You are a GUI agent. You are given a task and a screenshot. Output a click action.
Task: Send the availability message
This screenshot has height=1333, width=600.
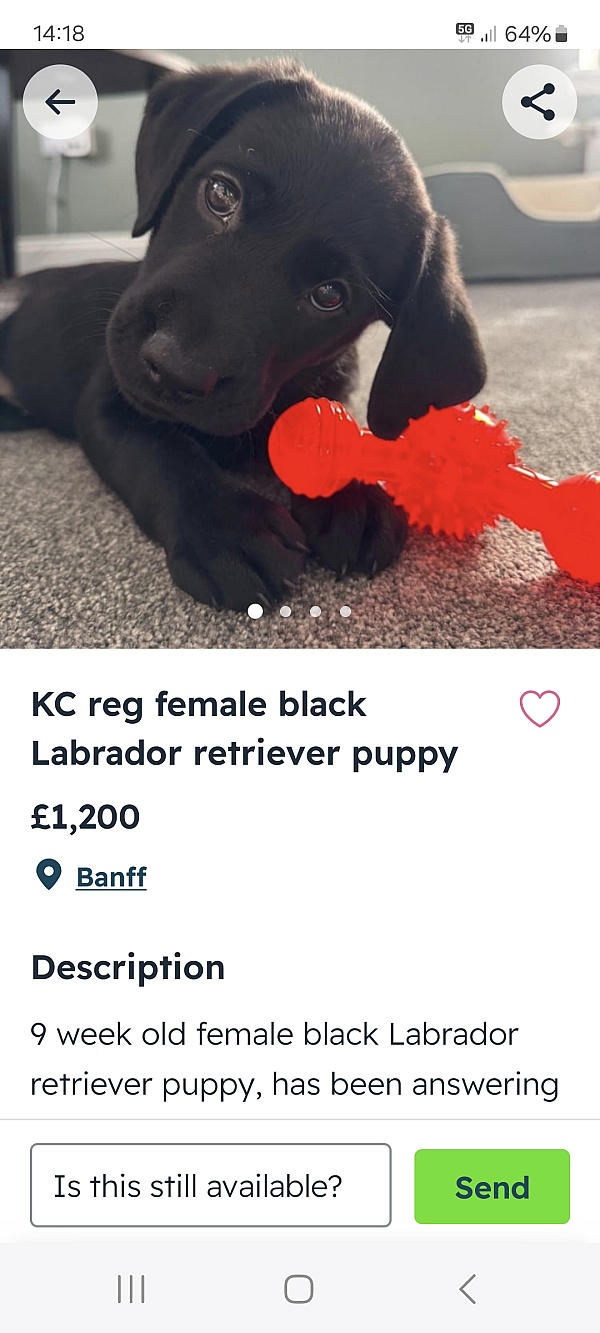[492, 1187]
